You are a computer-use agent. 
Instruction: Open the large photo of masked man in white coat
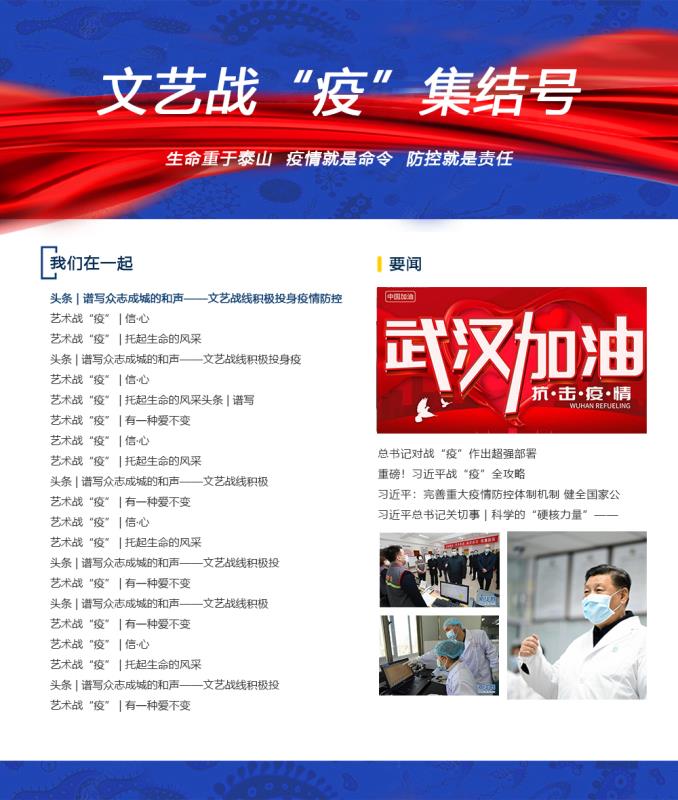tap(576, 615)
